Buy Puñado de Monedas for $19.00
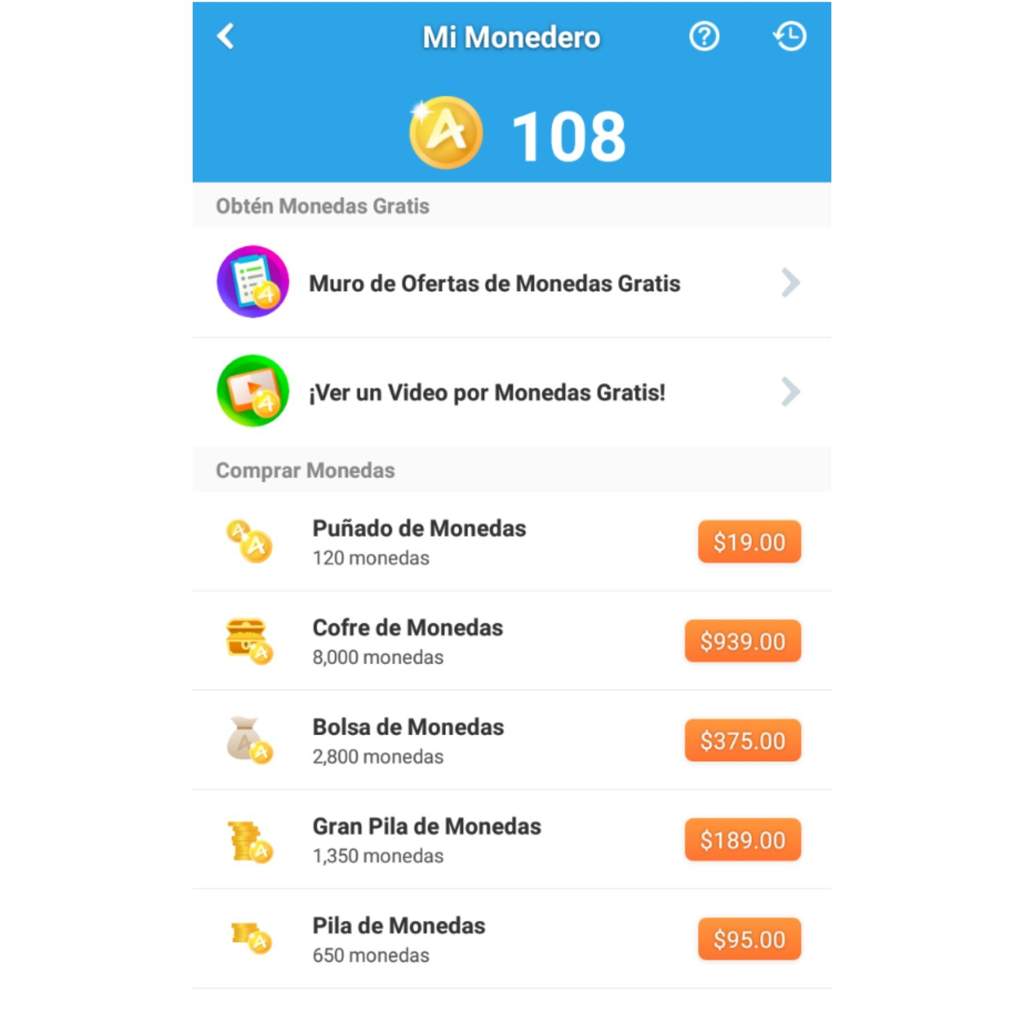The width and height of the screenshot is (1024, 1024). [x=749, y=542]
